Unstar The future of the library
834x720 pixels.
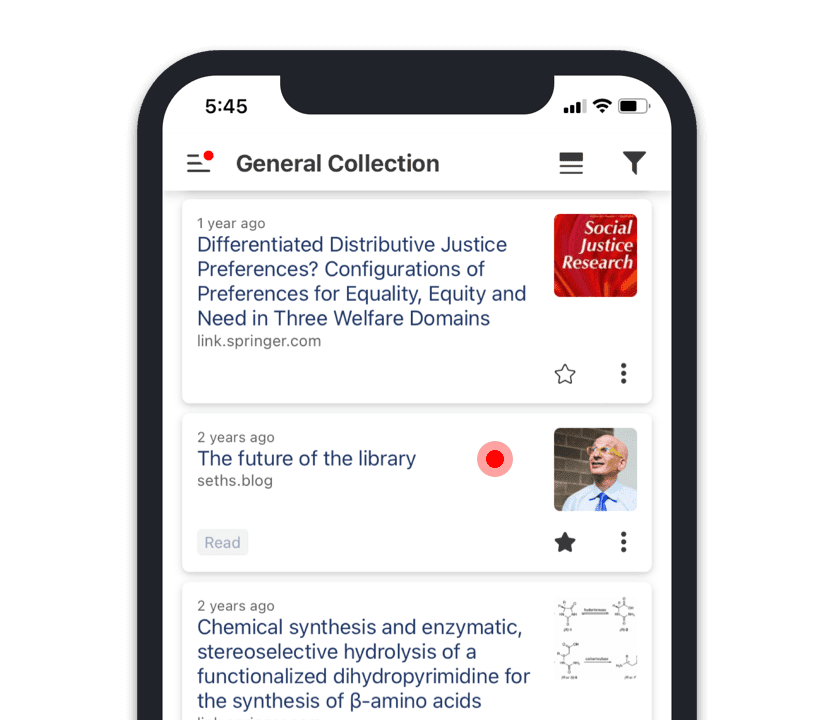pyautogui.click(x=565, y=542)
